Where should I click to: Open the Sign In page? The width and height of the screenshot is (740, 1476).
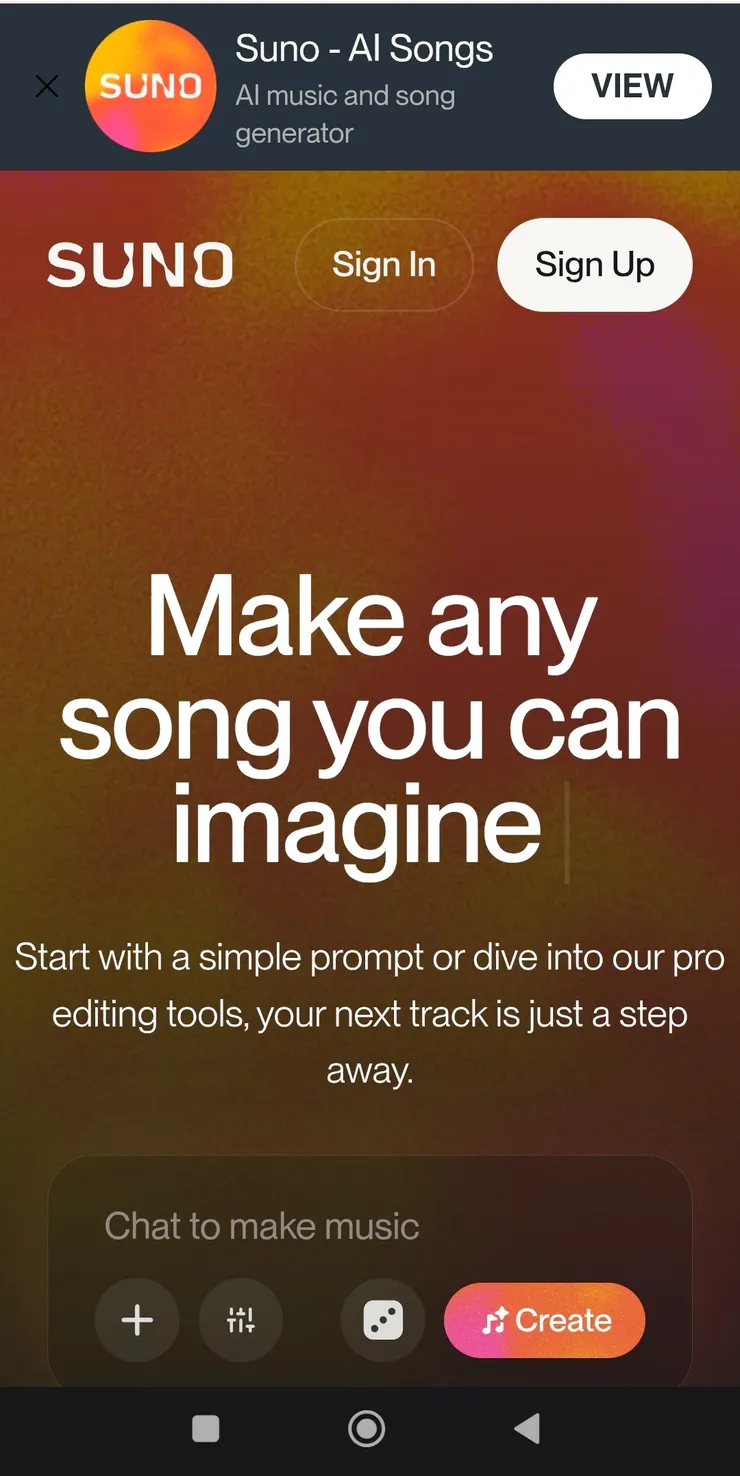(384, 265)
